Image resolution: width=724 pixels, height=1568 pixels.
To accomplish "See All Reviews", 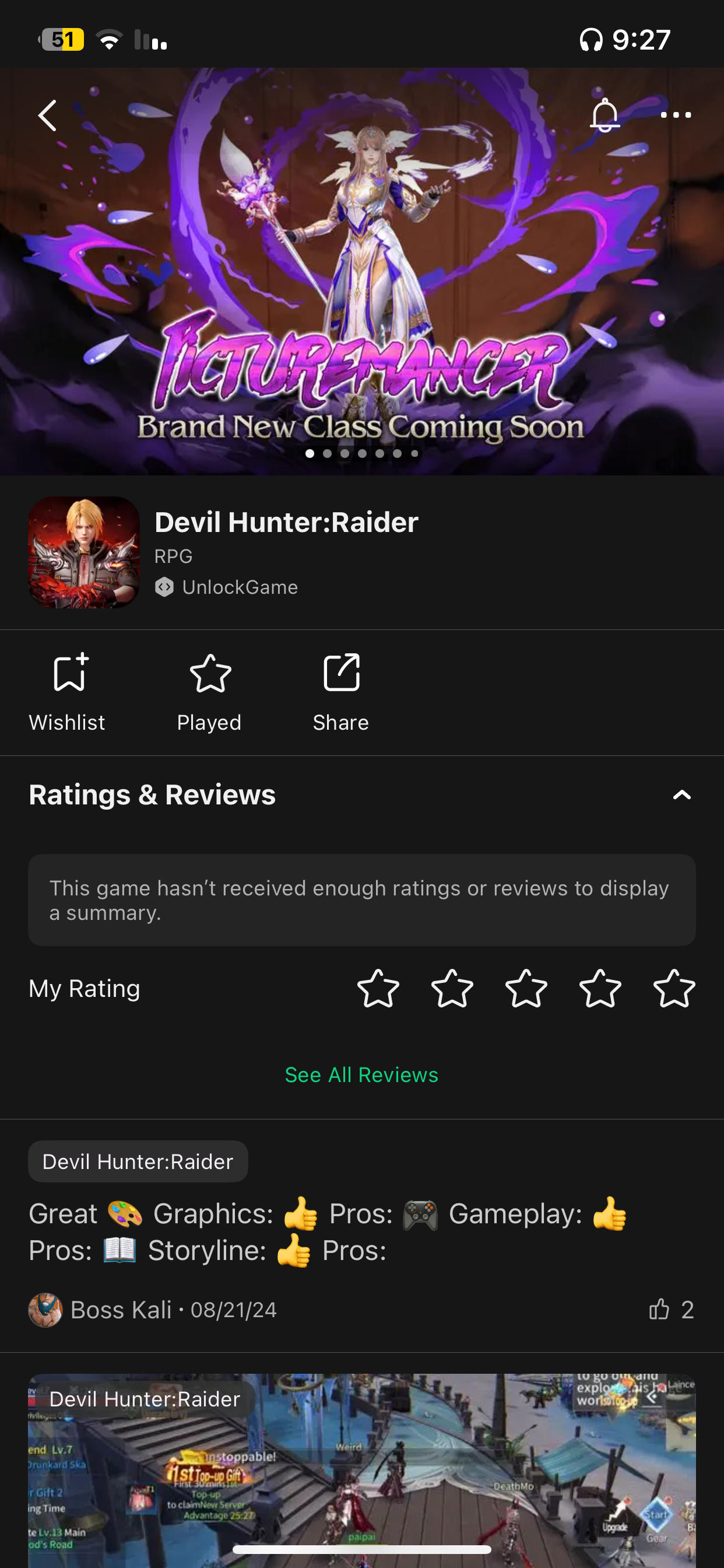I will click(361, 1075).
